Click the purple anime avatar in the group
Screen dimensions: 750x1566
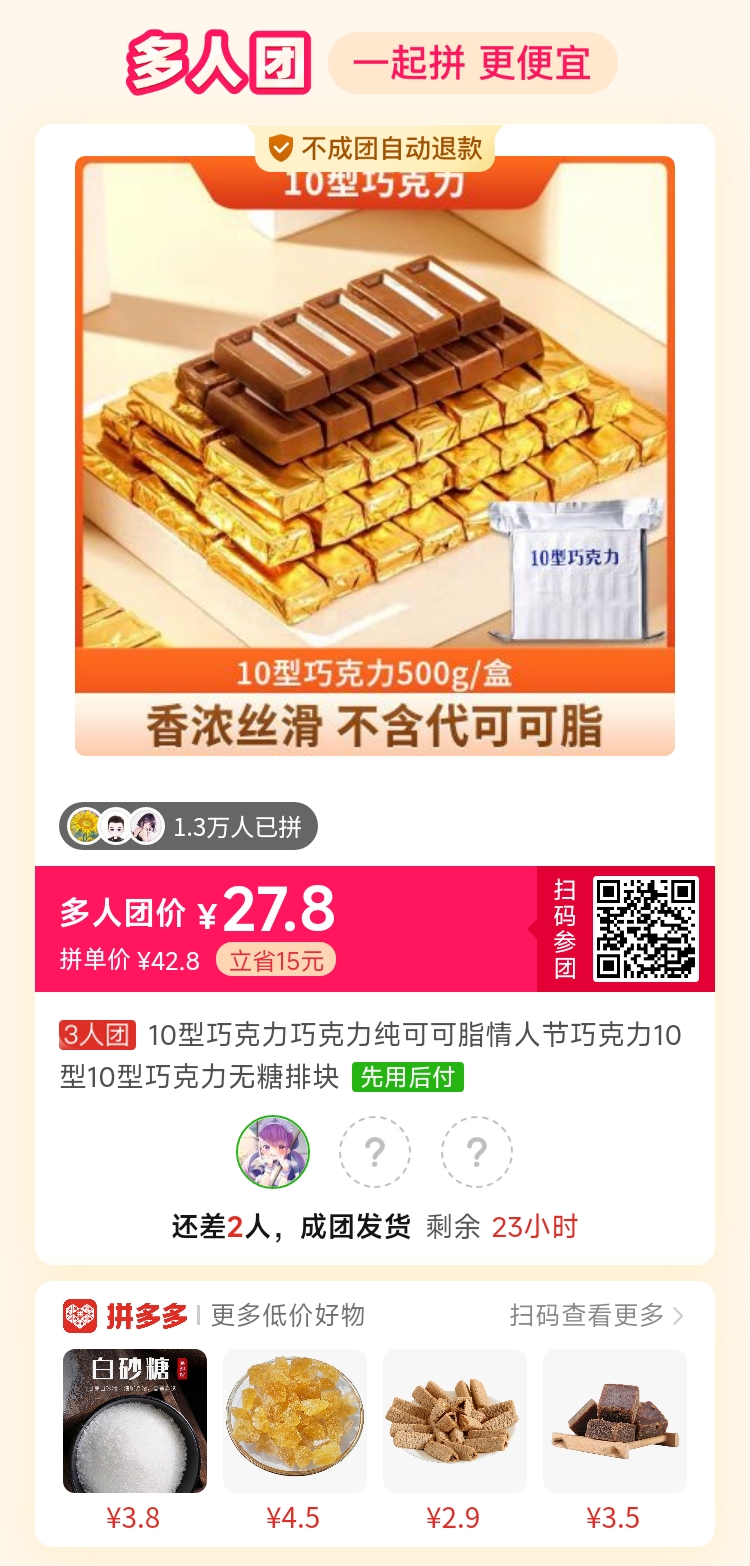click(x=273, y=1152)
